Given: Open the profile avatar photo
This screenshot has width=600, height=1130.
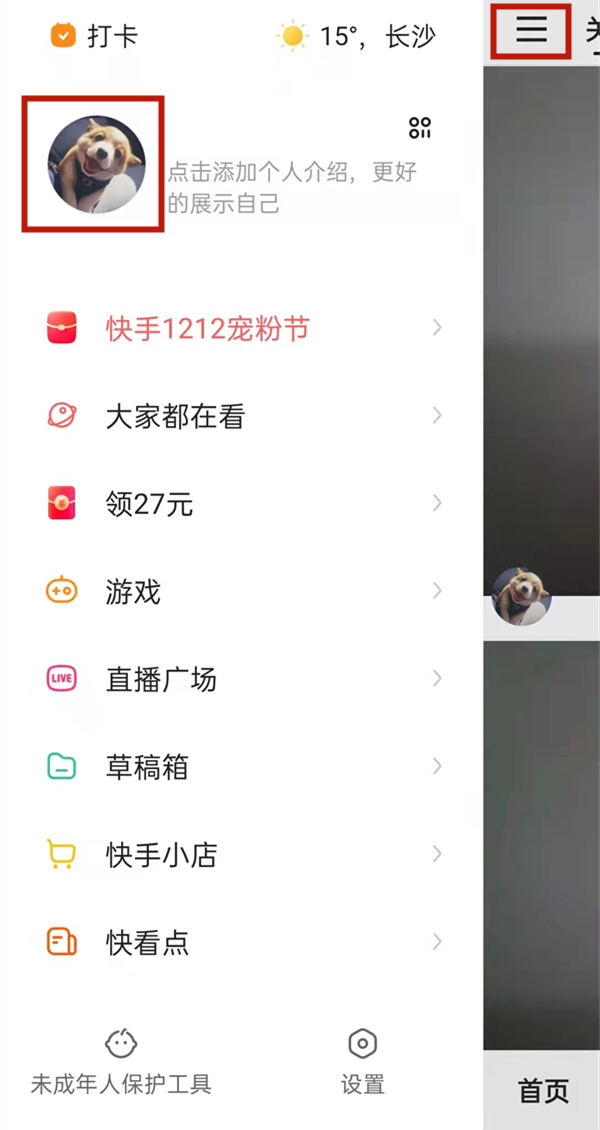Looking at the screenshot, I should pos(96,165).
